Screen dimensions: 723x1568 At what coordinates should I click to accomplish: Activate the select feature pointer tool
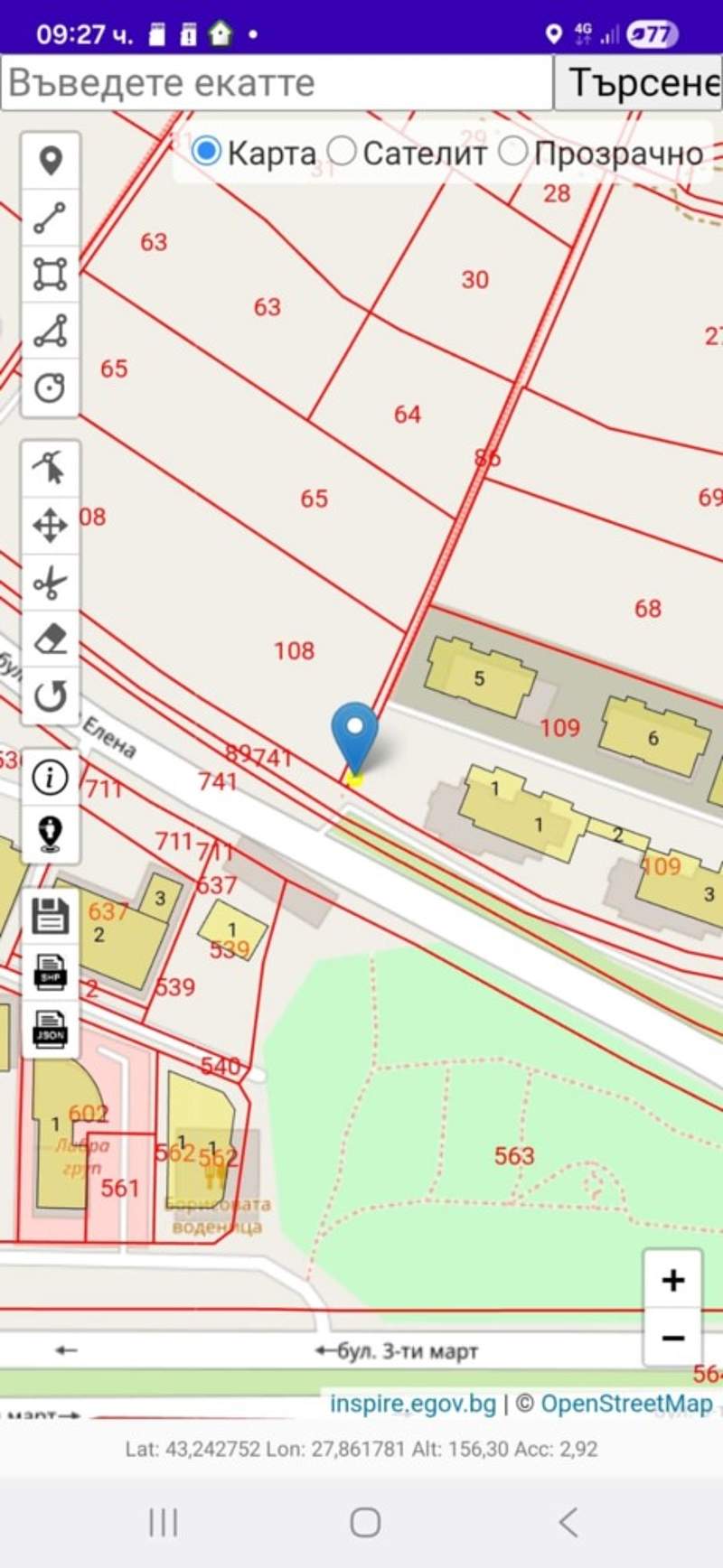tap(51, 468)
